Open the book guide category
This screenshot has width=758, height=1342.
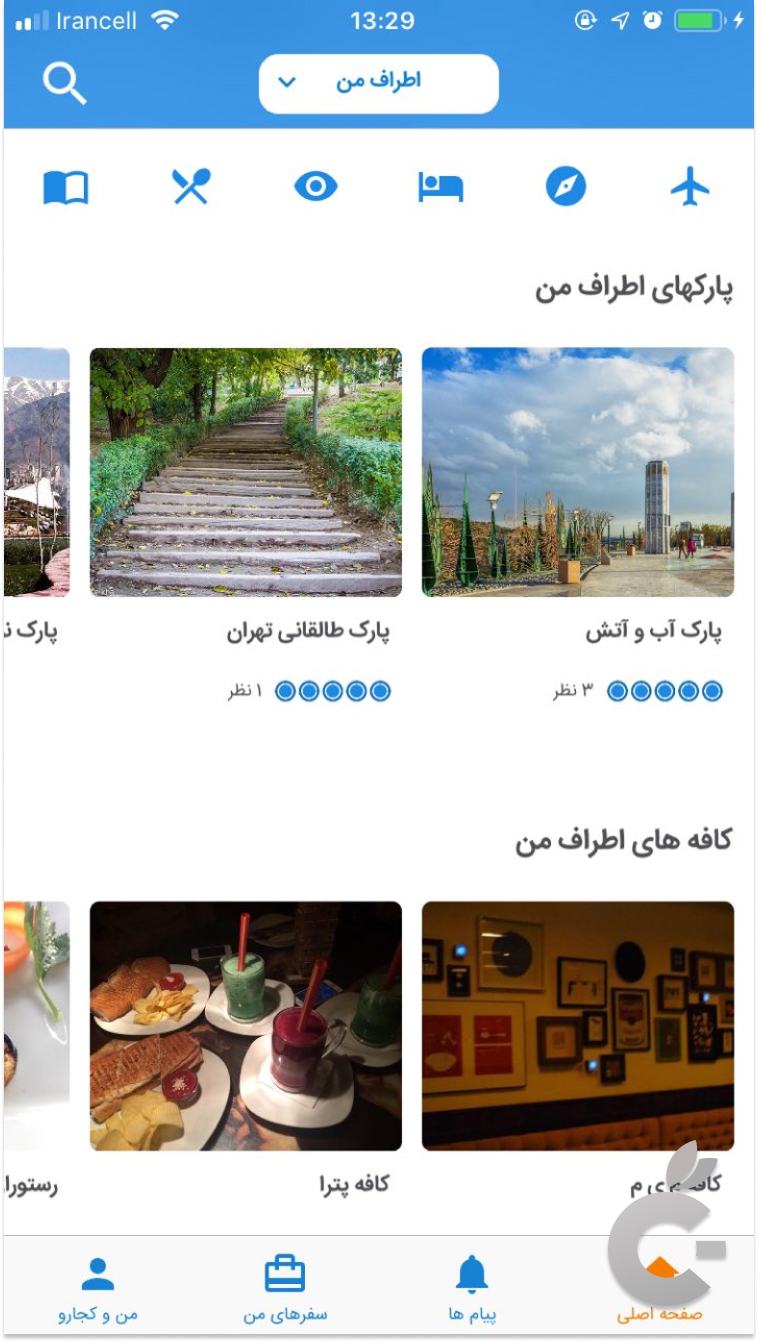(x=66, y=187)
